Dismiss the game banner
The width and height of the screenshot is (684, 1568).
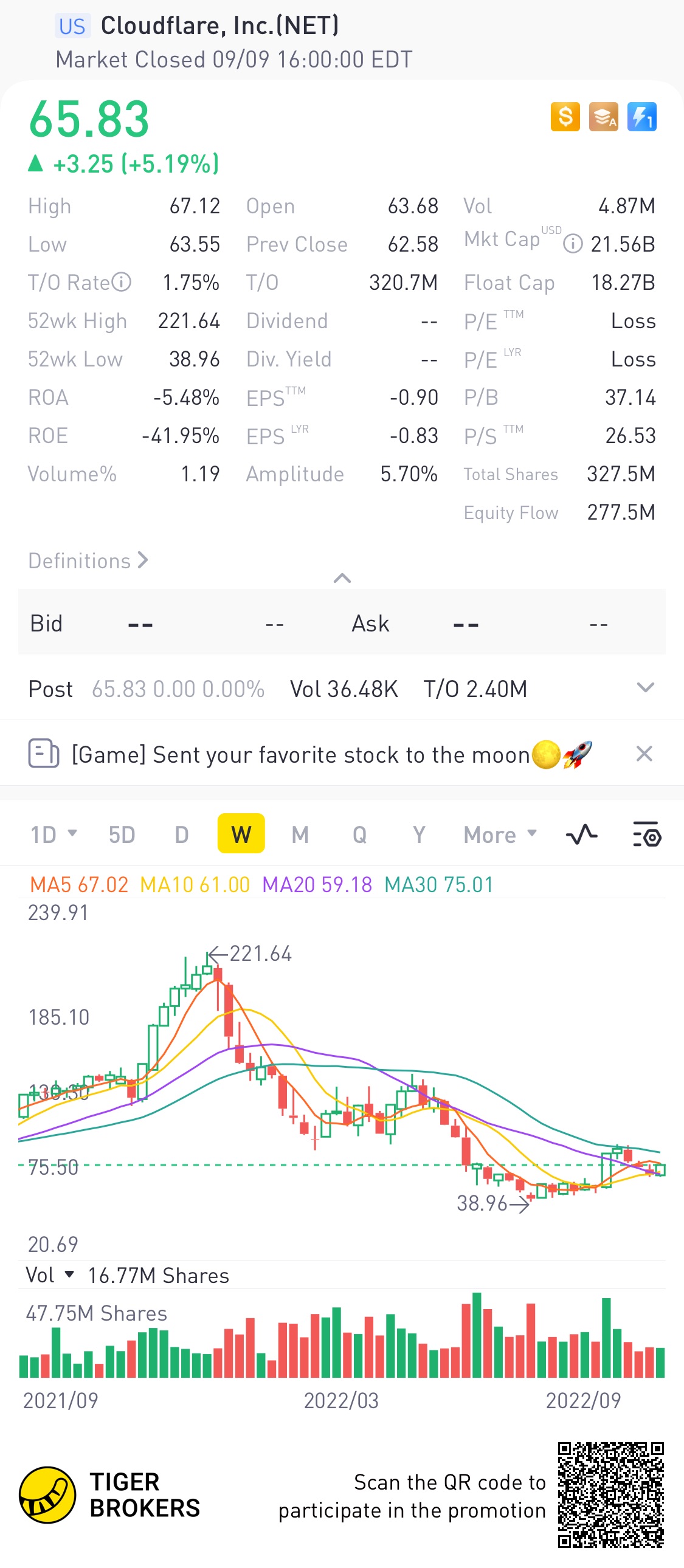[x=644, y=754]
